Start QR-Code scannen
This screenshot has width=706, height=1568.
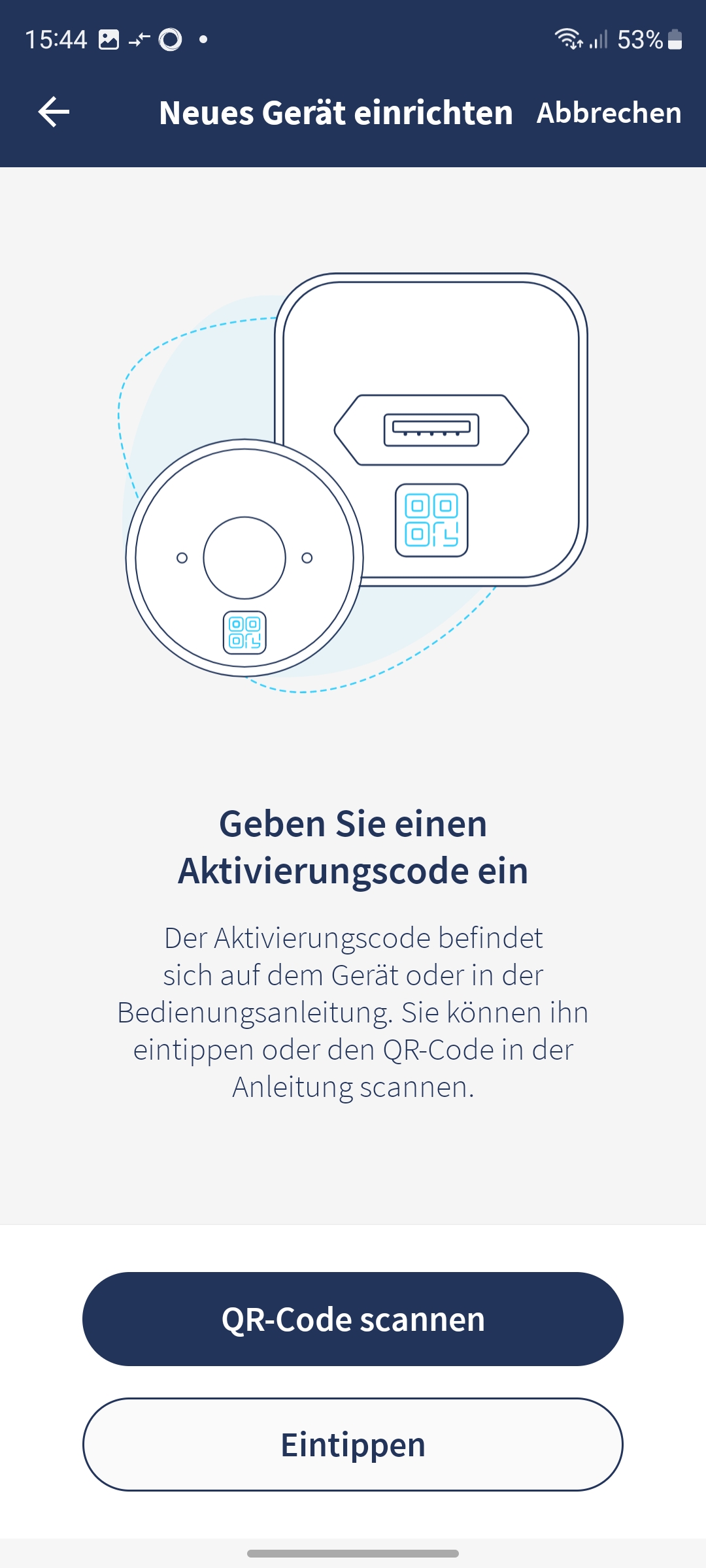point(353,1319)
